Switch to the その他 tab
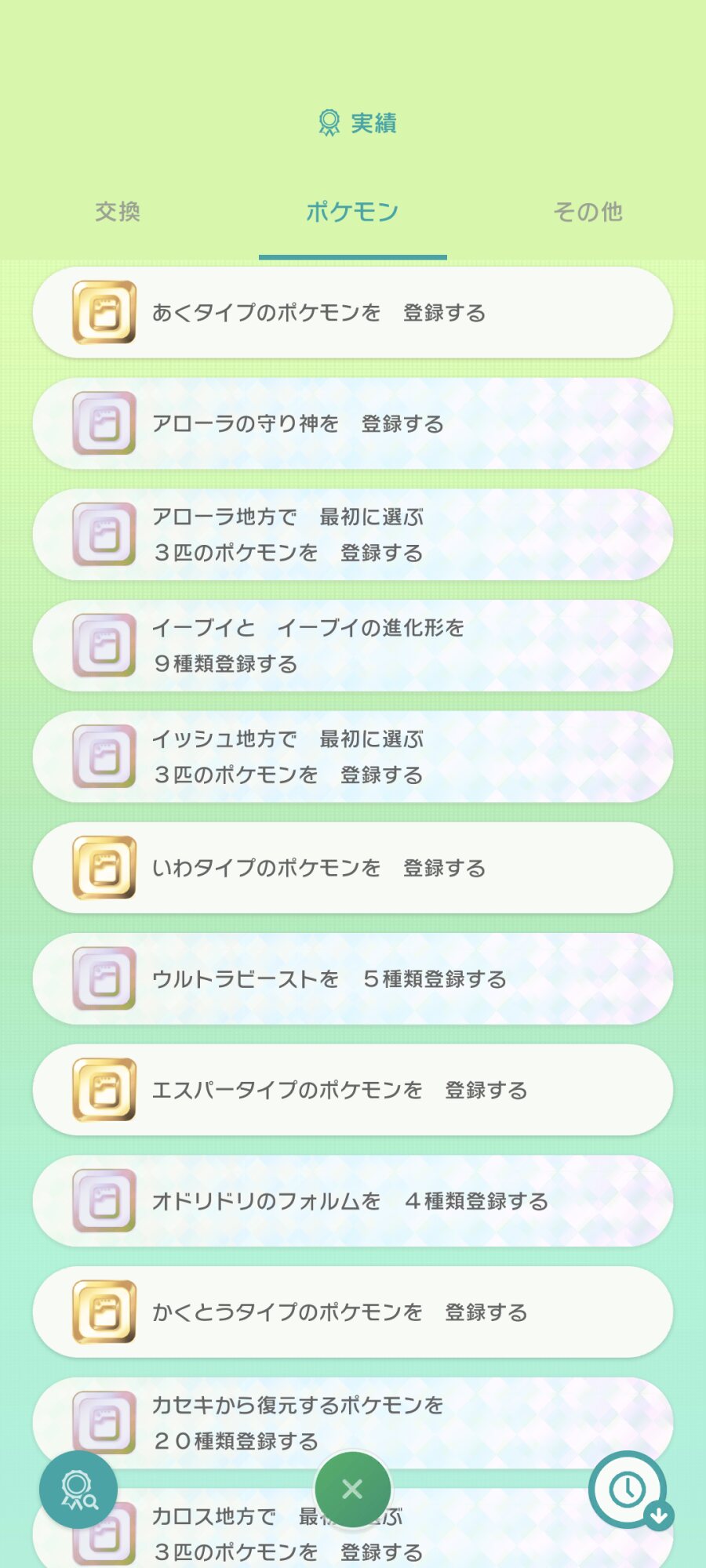The image size is (706, 1568). 588,212
